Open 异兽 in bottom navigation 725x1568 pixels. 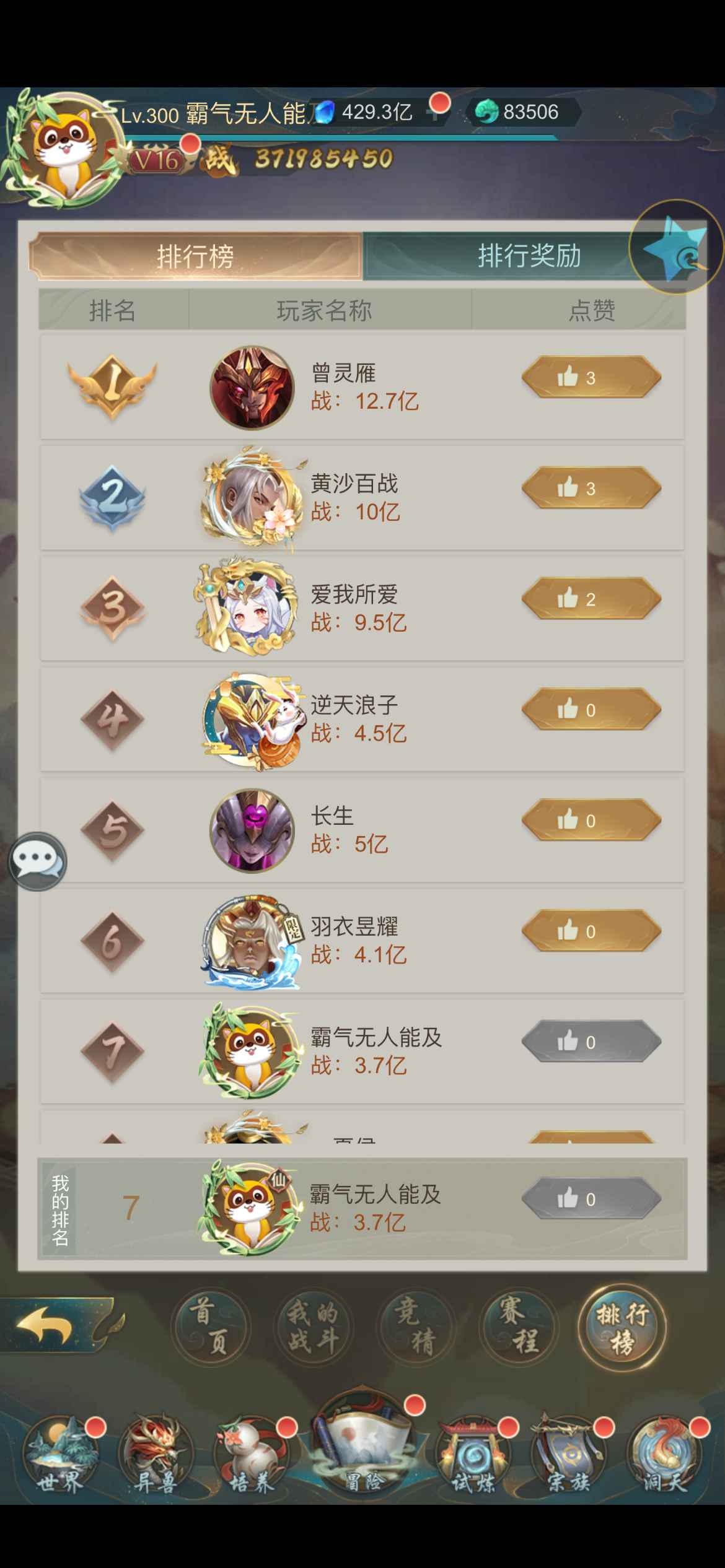coord(156,1455)
